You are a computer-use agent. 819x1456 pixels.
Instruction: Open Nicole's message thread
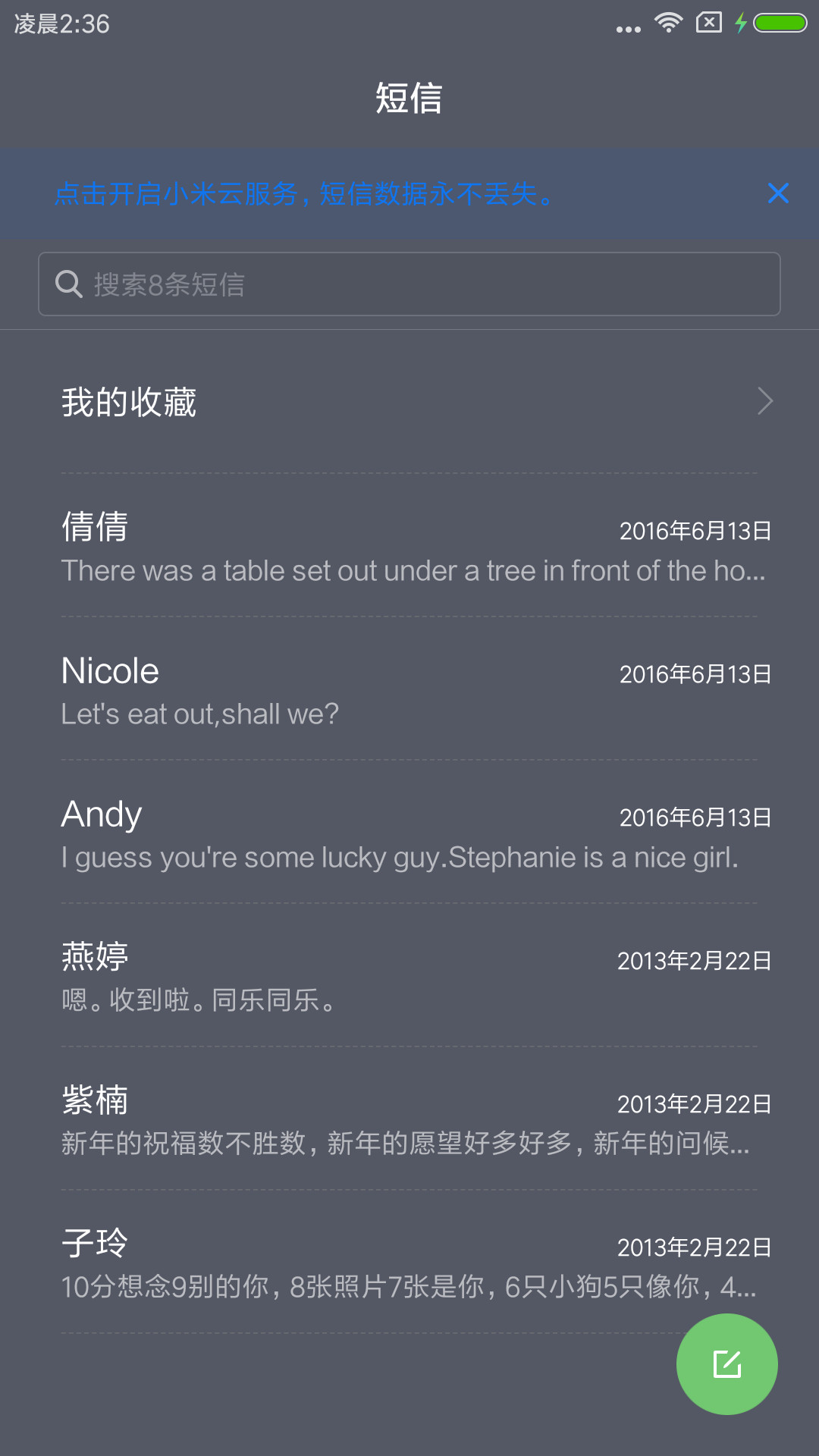[409, 689]
